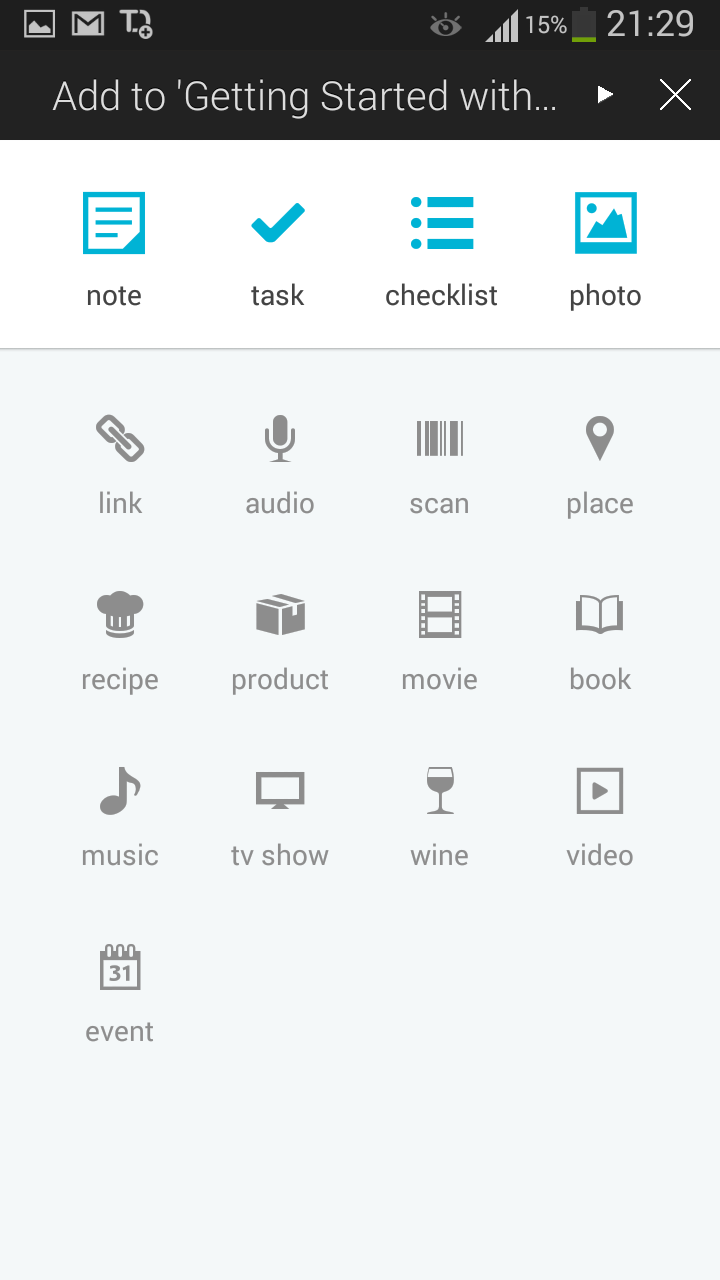The width and height of the screenshot is (720, 1280).
Task: Add a checklist to the collection
Action: pos(441,249)
